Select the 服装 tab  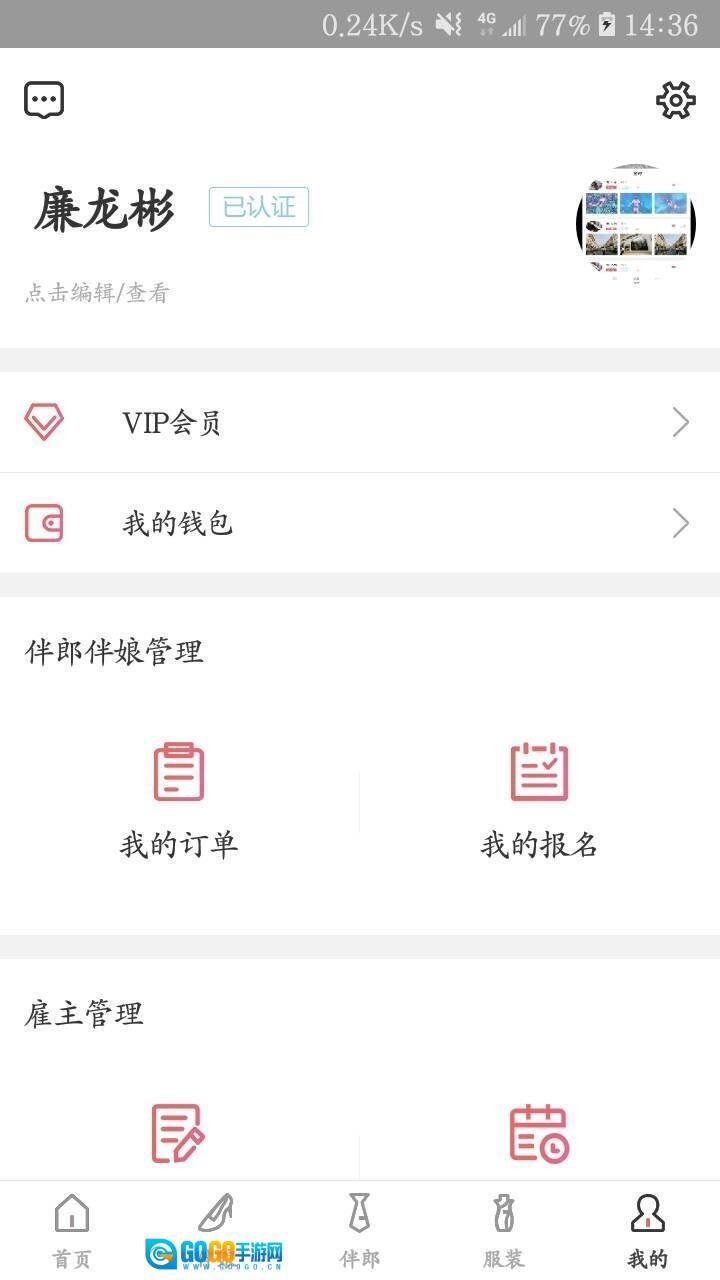pyautogui.click(x=504, y=1230)
